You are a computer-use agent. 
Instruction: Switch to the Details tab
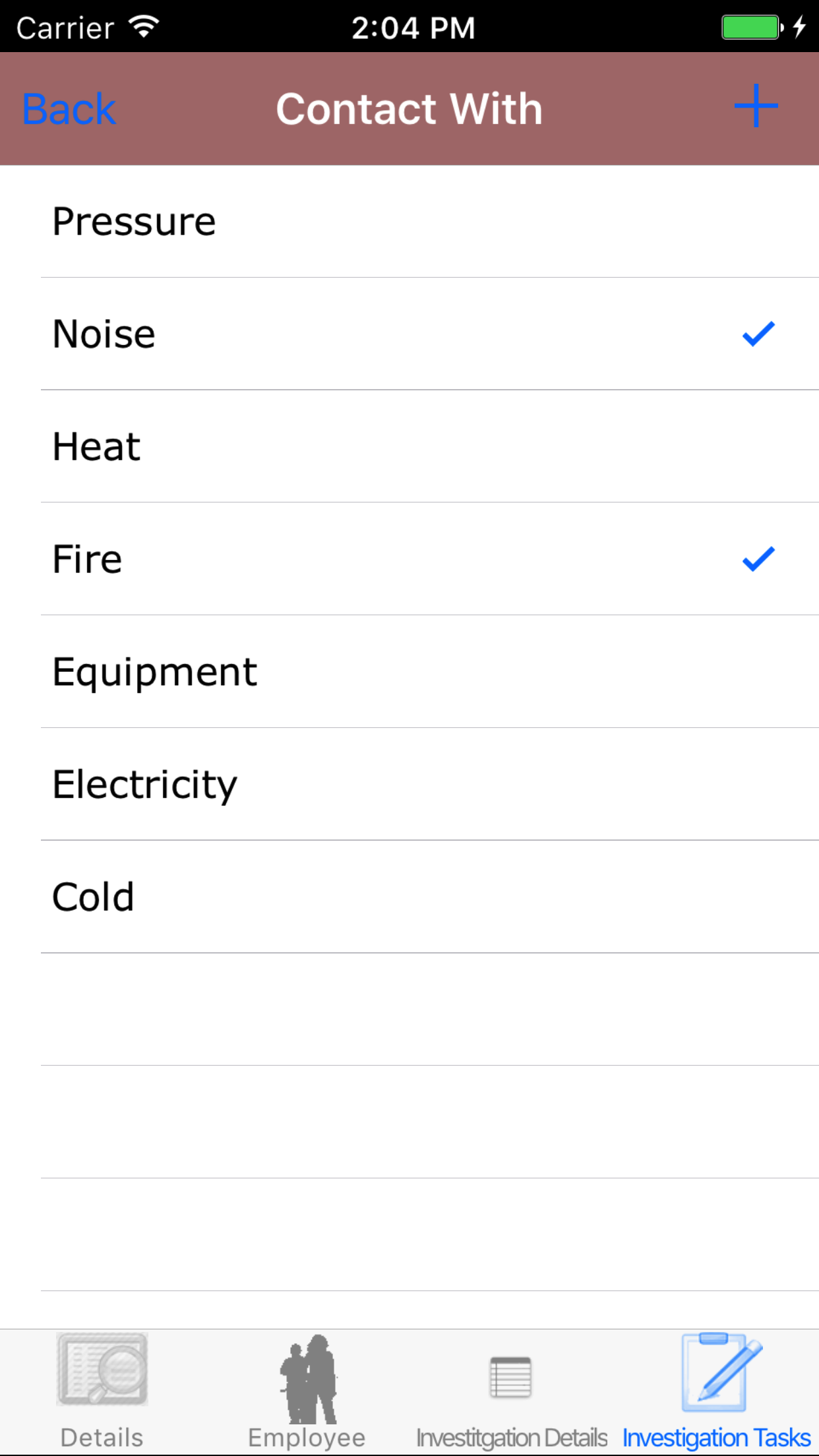(102, 1391)
